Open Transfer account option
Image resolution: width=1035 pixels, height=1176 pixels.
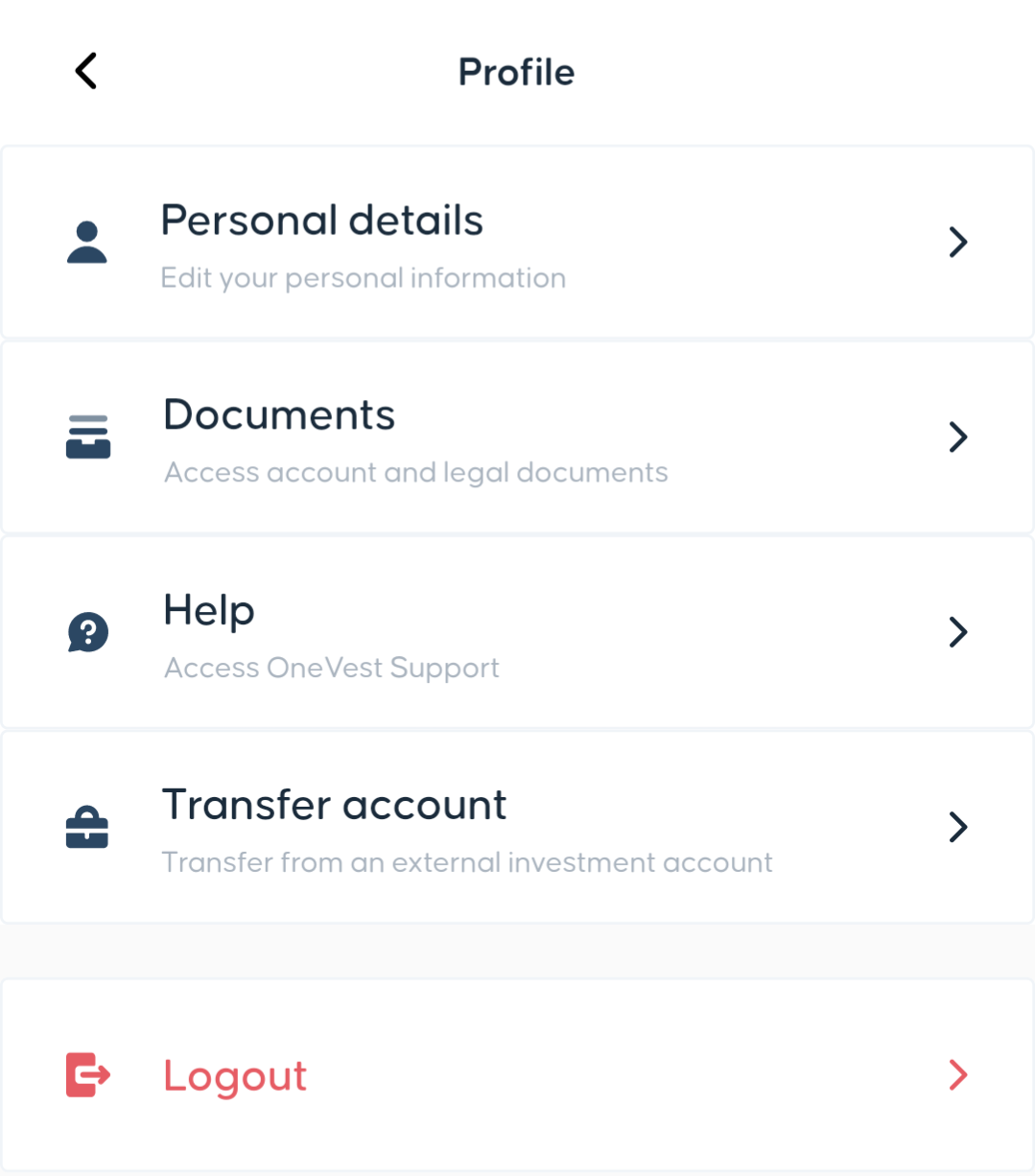516,828
